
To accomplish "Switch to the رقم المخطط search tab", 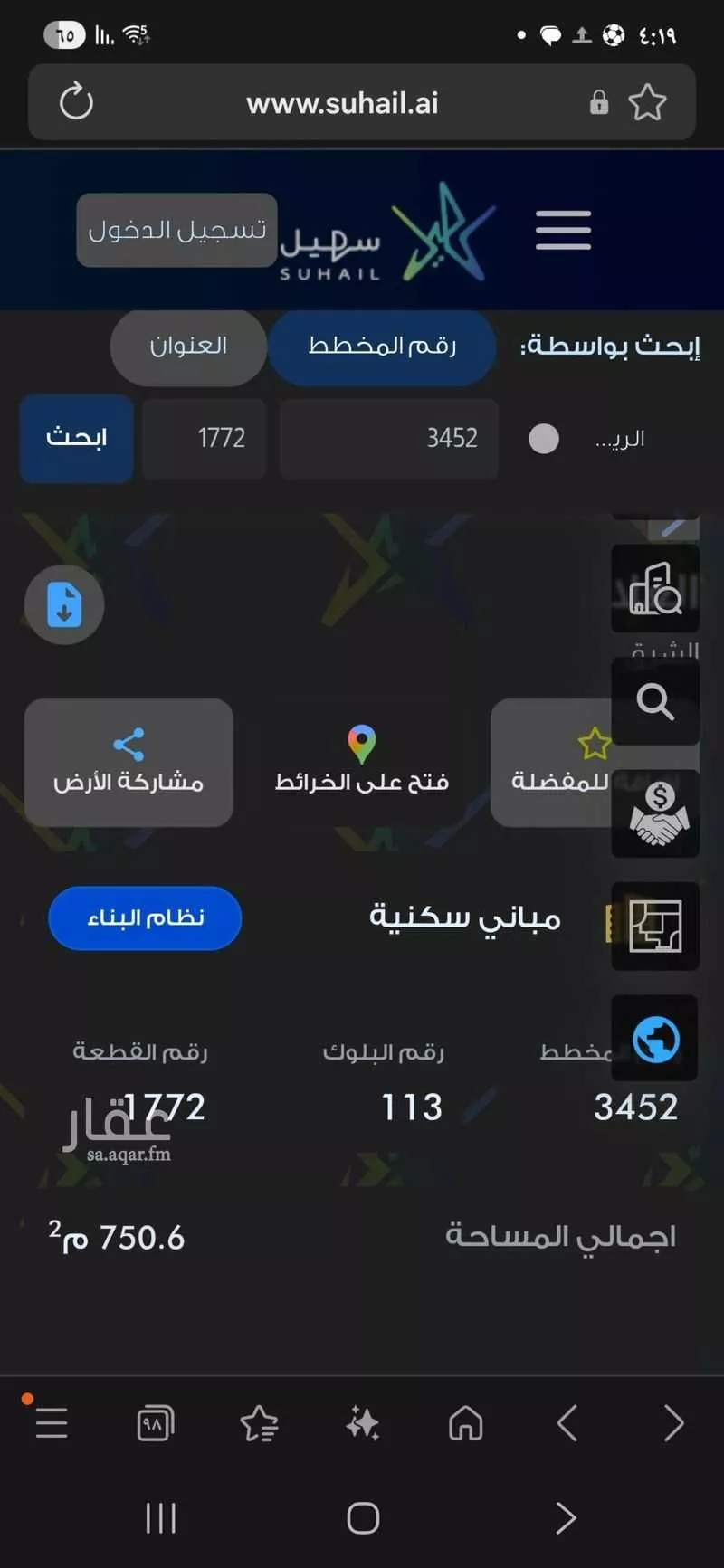I will [x=381, y=347].
